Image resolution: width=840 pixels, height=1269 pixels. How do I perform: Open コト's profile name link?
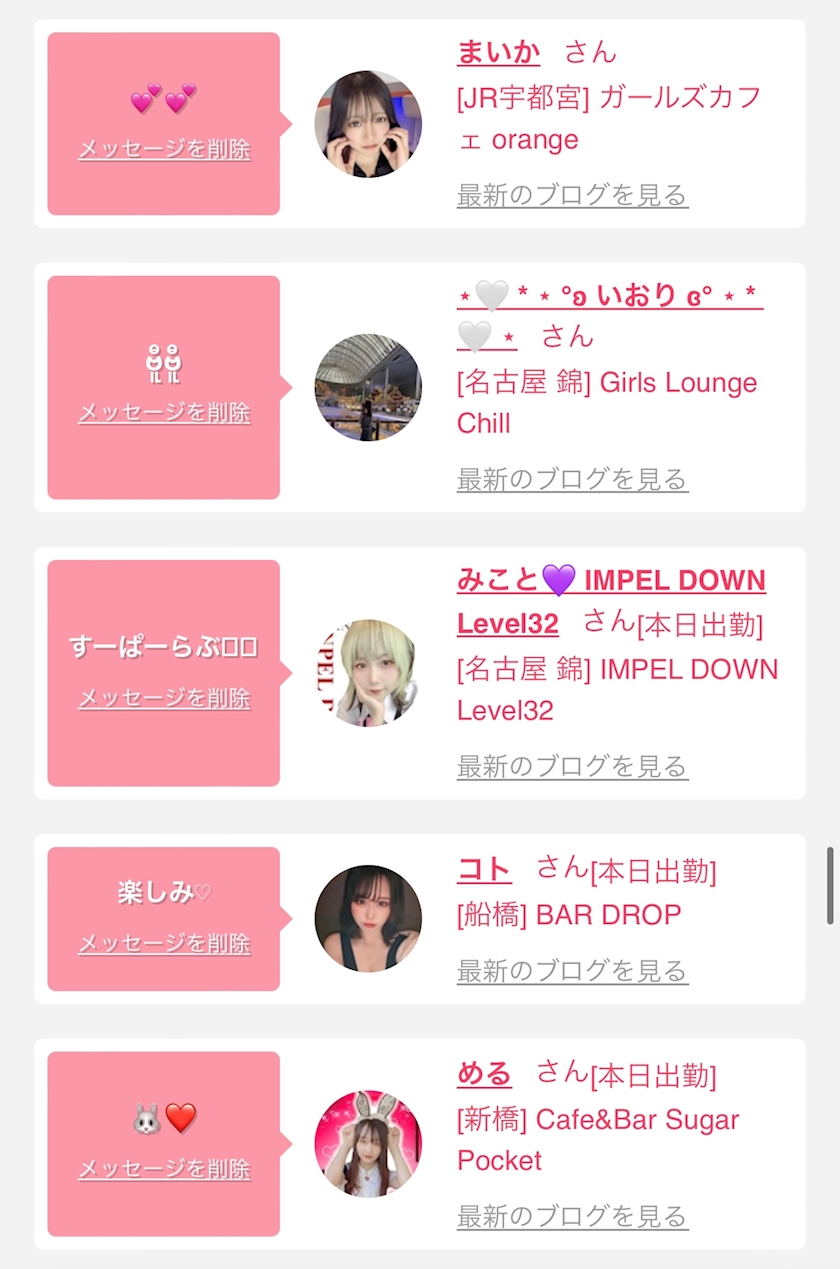tap(484, 869)
